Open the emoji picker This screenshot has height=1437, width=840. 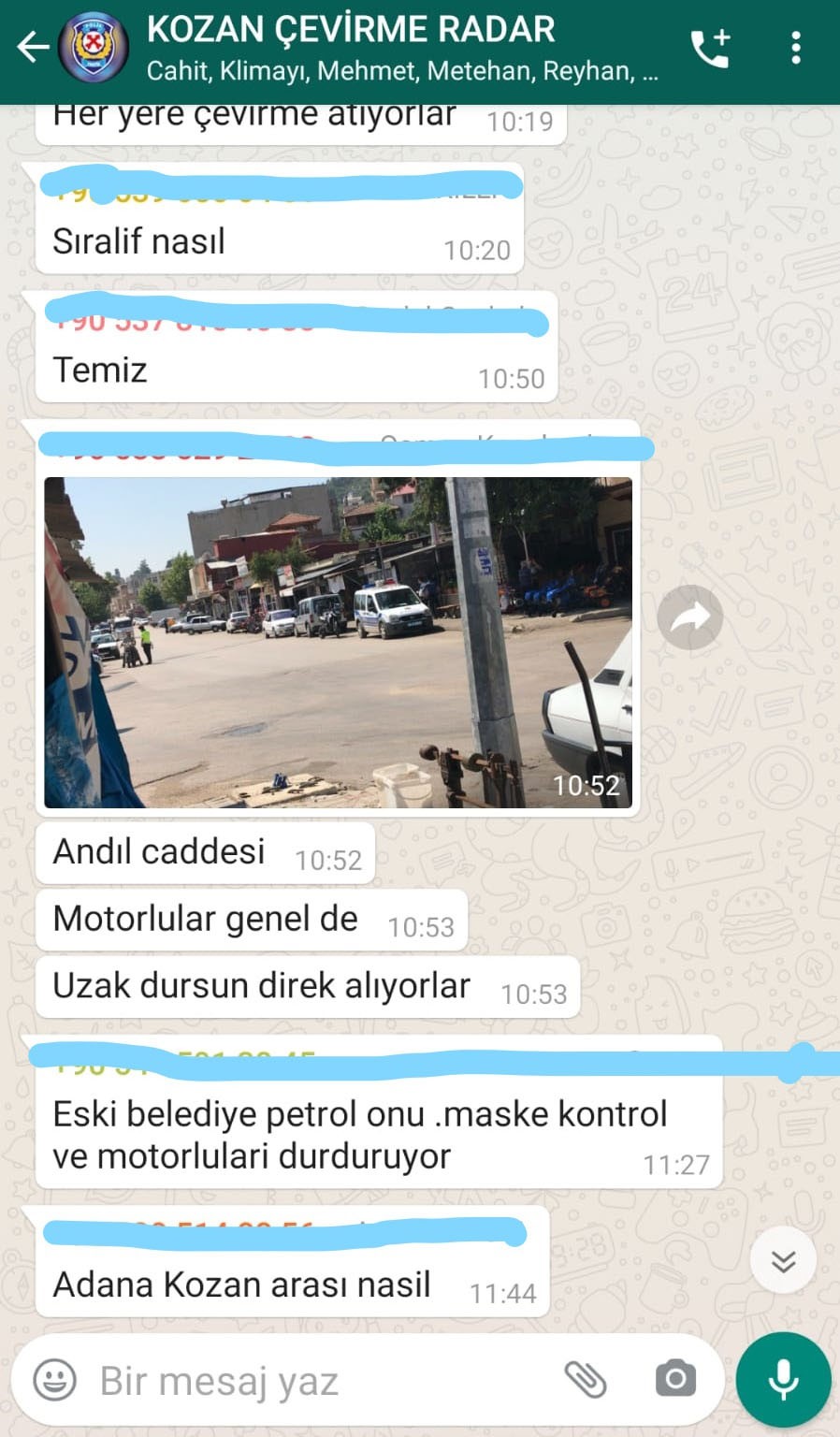coord(55,1380)
